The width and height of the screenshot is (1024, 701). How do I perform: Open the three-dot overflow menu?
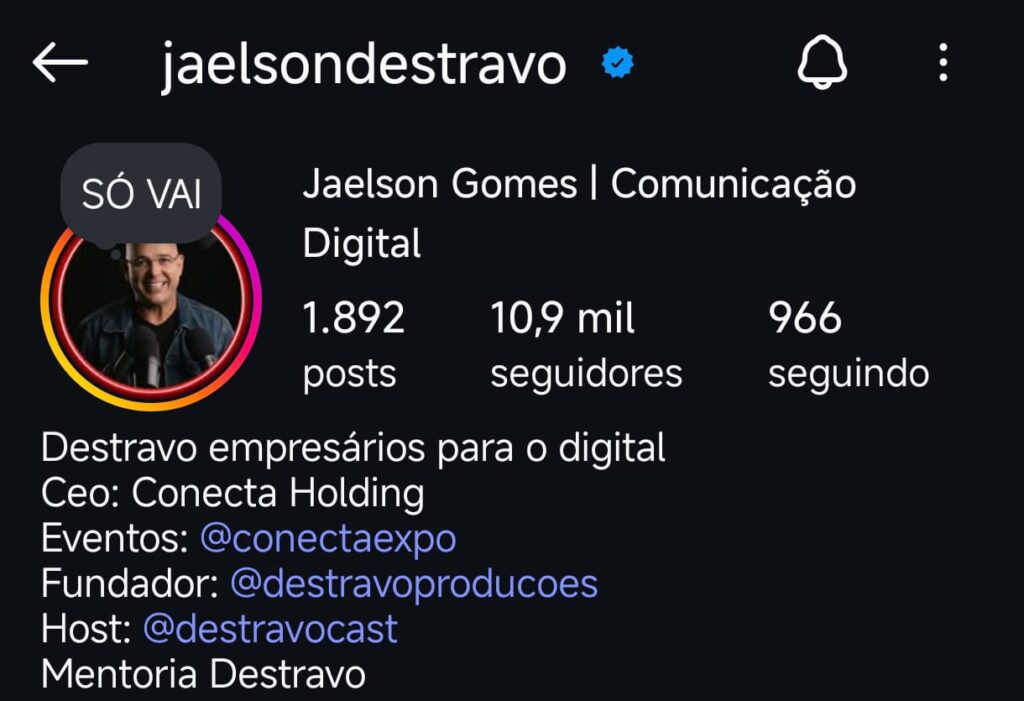pyautogui.click(x=943, y=64)
